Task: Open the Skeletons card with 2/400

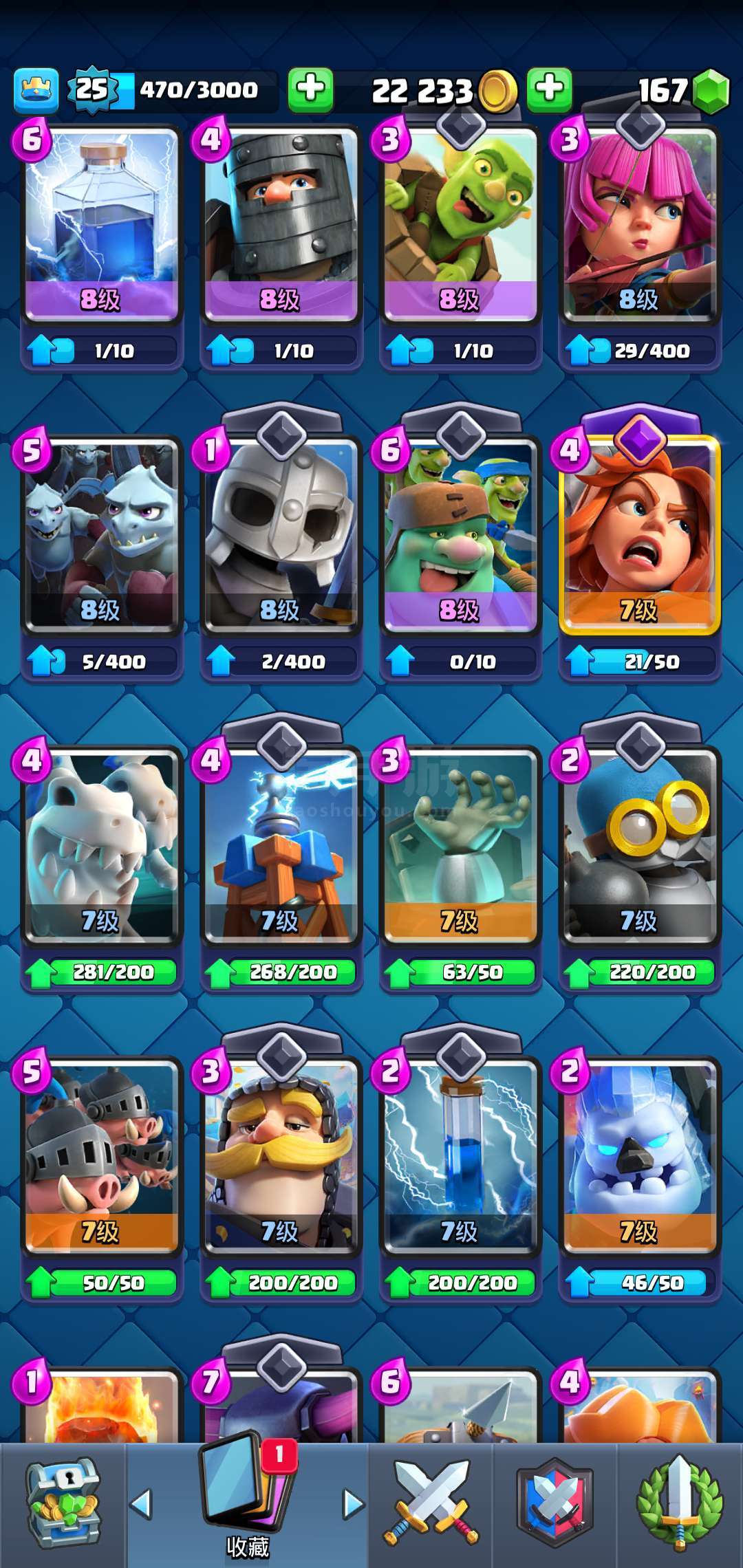Action: [x=281, y=536]
